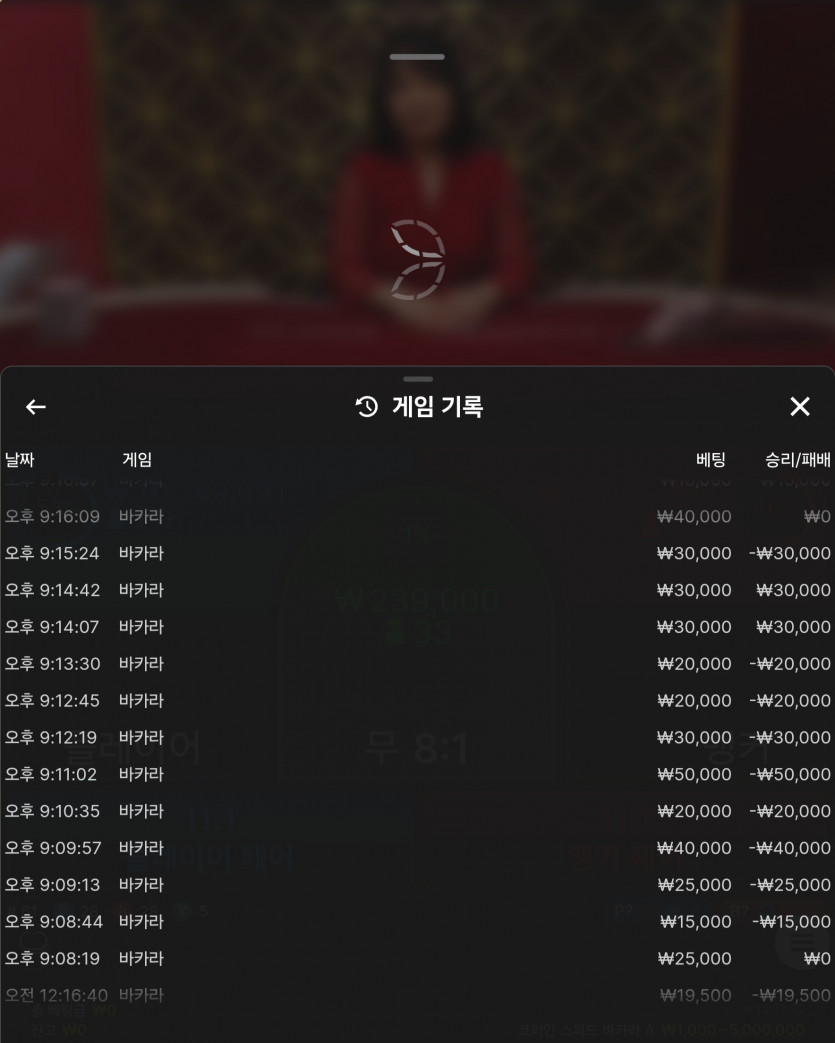Image resolution: width=835 pixels, height=1043 pixels.
Task: Open the 오후 9:11:02 ₩50,000 bet record
Action: coord(417,774)
